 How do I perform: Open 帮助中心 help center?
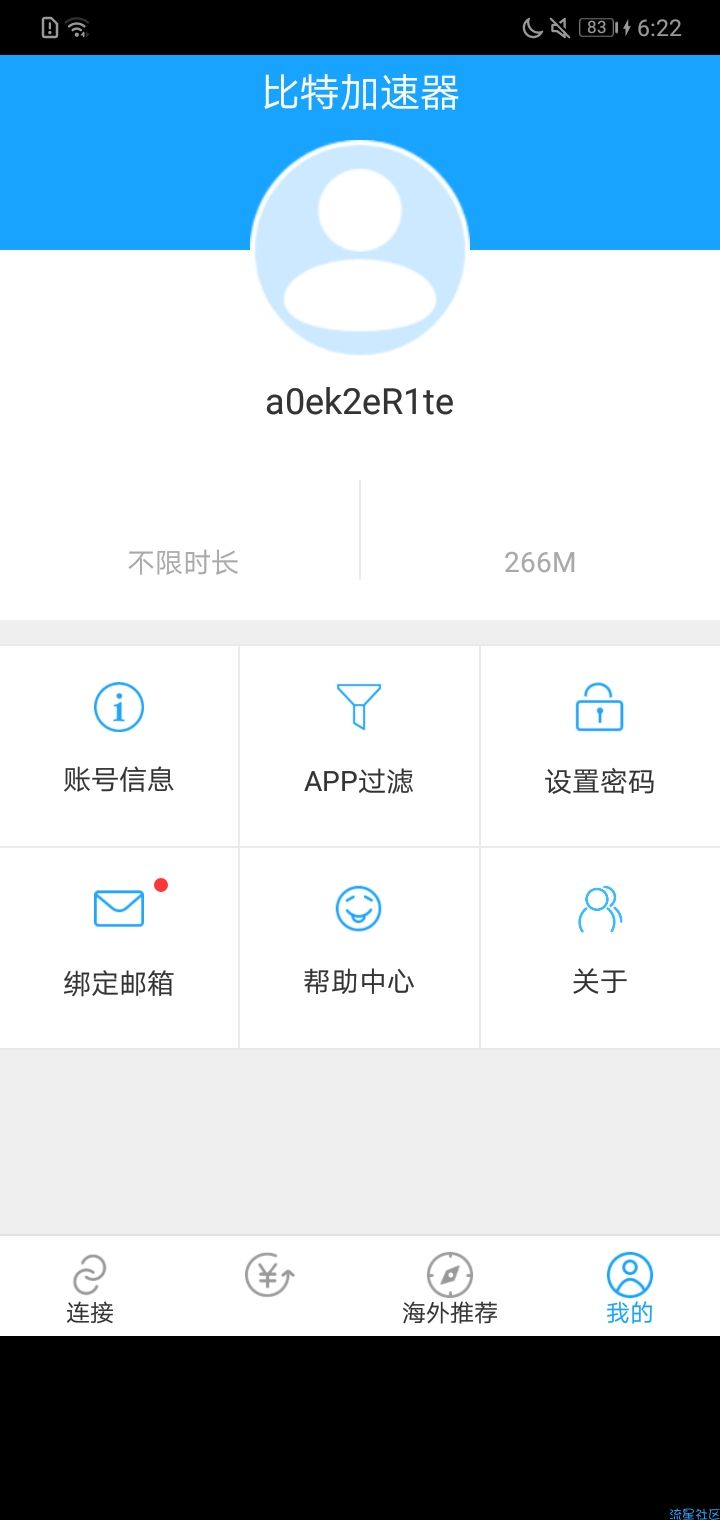(359, 947)
